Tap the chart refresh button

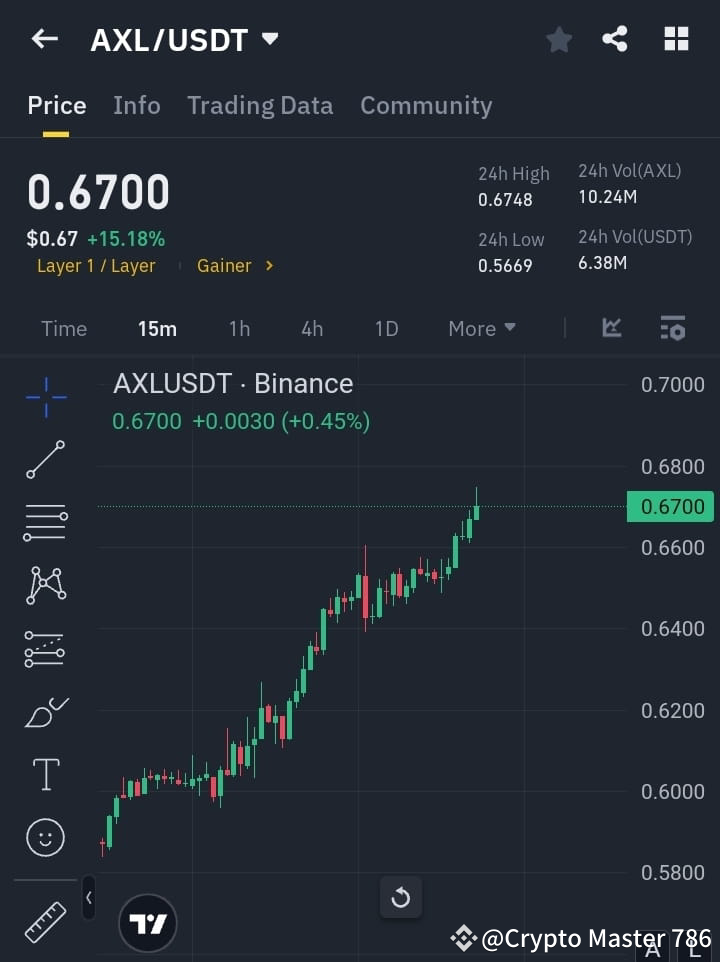coord(401,898)
